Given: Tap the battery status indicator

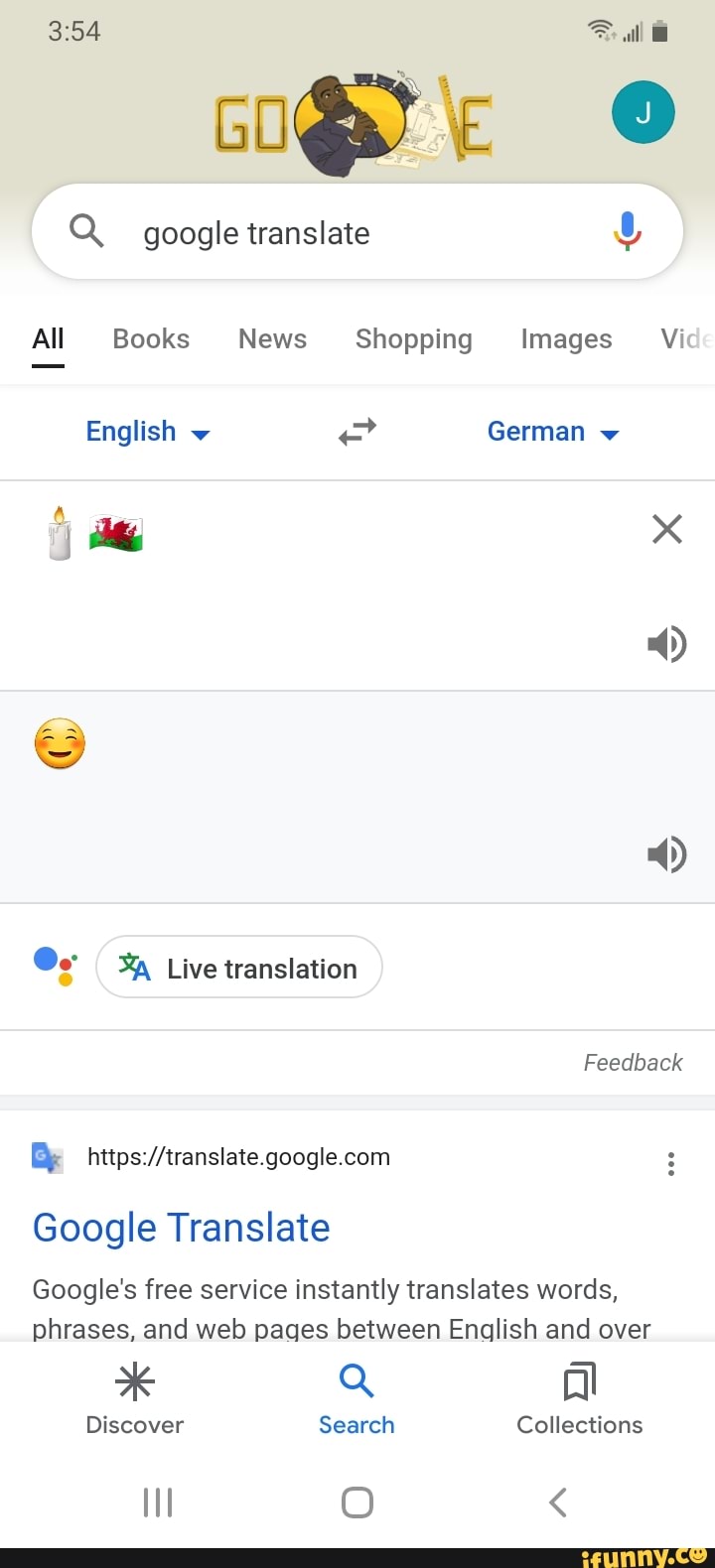Looking at the screenshot, I should pos(658,30).
